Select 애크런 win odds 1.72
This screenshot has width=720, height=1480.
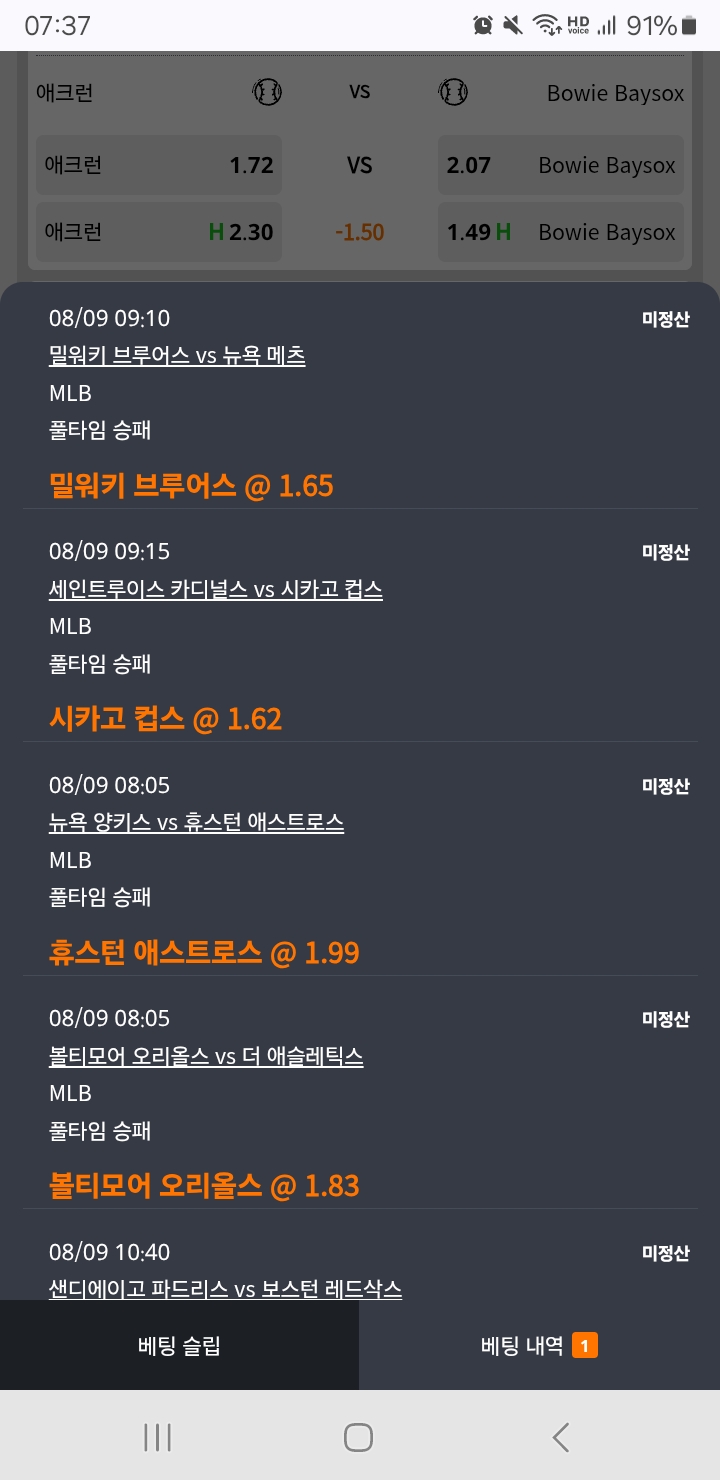159,165
